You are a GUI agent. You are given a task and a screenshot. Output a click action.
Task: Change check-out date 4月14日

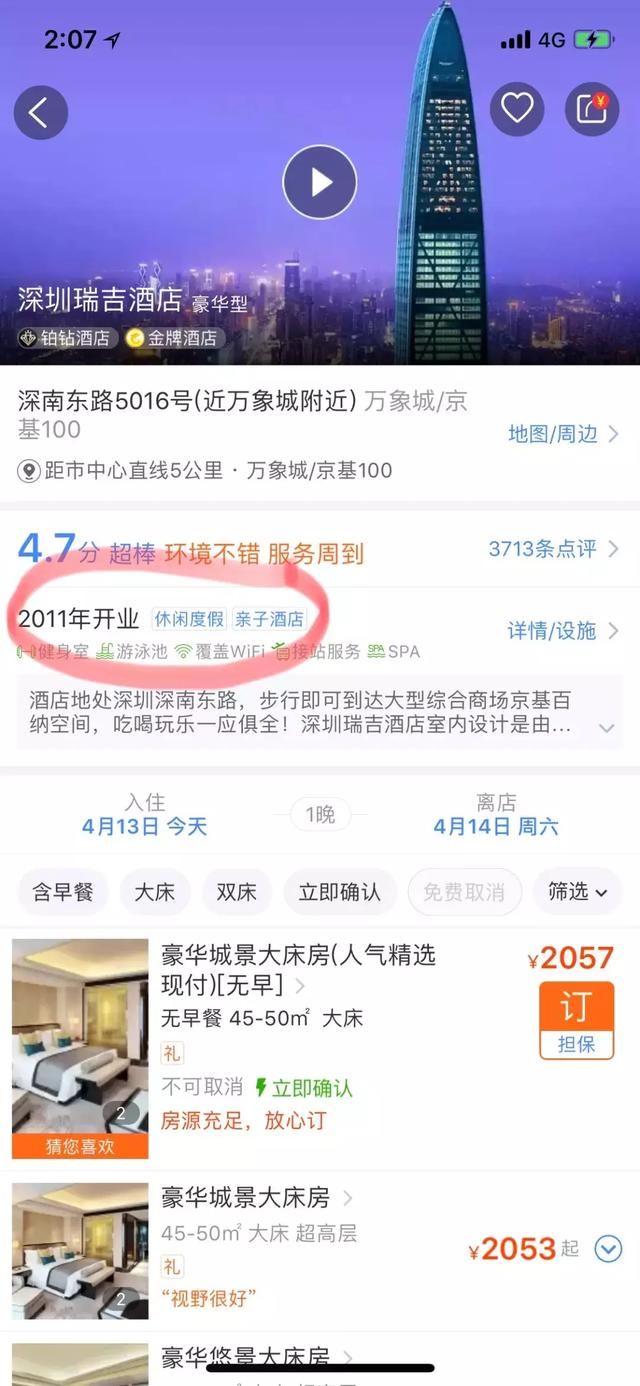(x=496, y=826)
